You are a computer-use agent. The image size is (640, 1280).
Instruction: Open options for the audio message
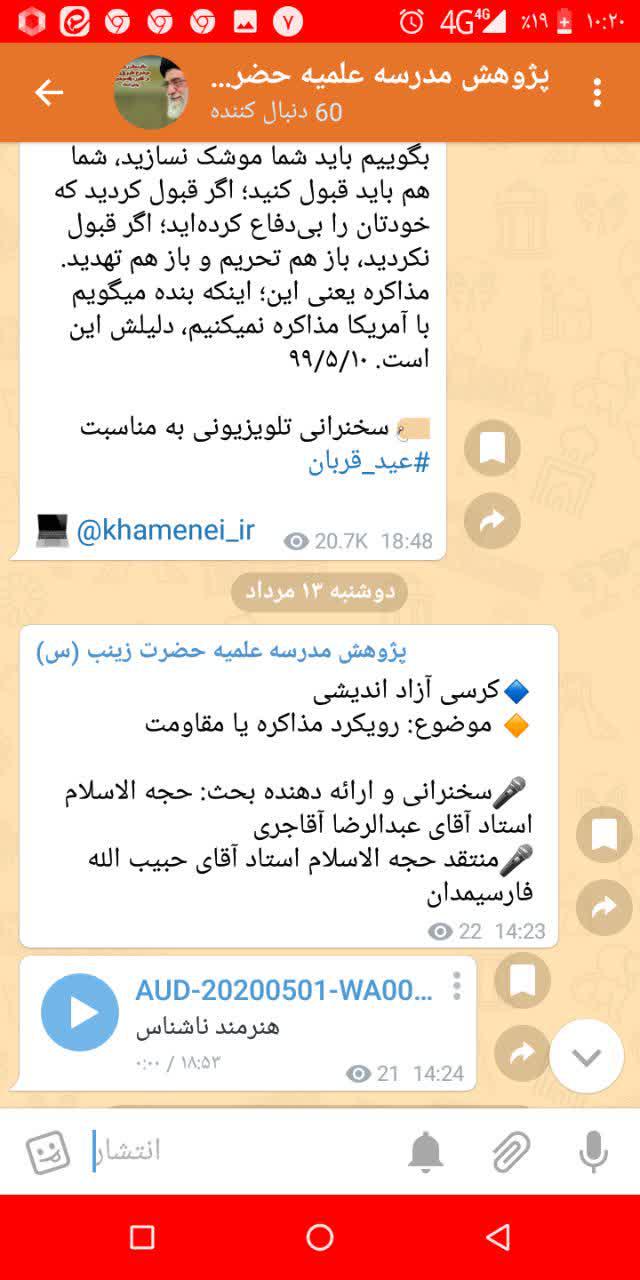click(456, 986)
